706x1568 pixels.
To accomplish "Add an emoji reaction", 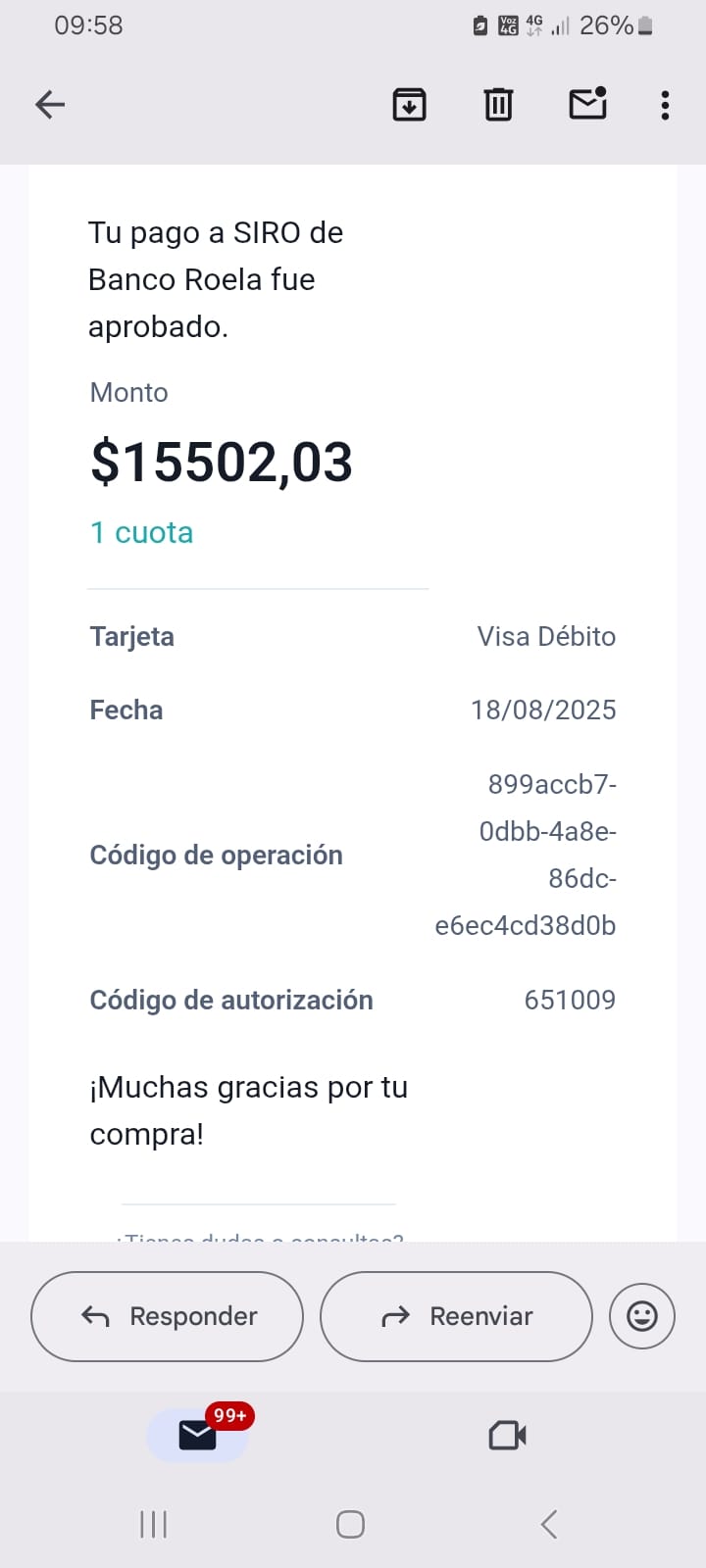I will click(x=642, y=1316).
